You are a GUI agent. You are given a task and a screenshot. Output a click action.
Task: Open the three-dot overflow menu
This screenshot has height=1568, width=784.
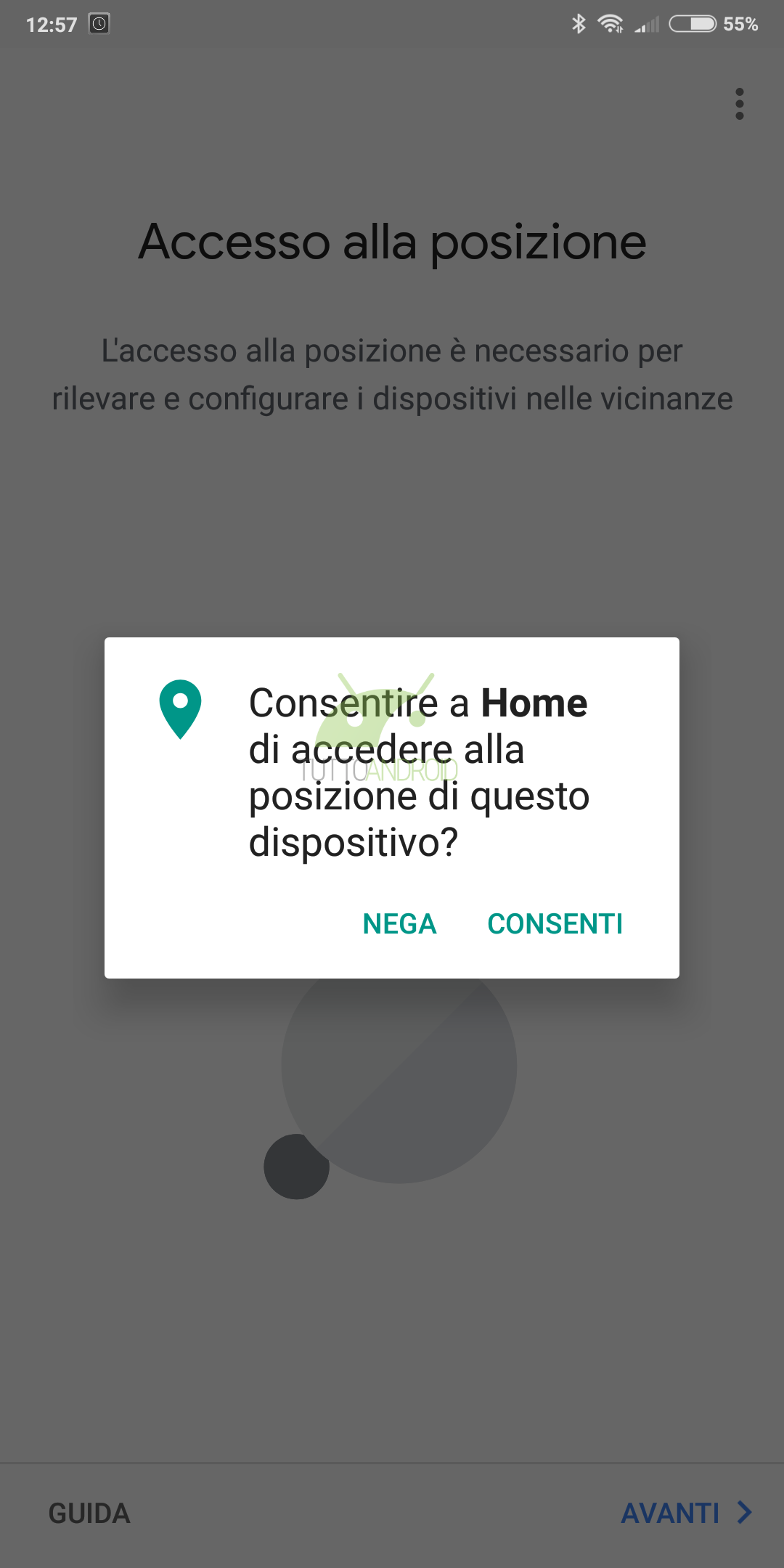coord(740,104)
